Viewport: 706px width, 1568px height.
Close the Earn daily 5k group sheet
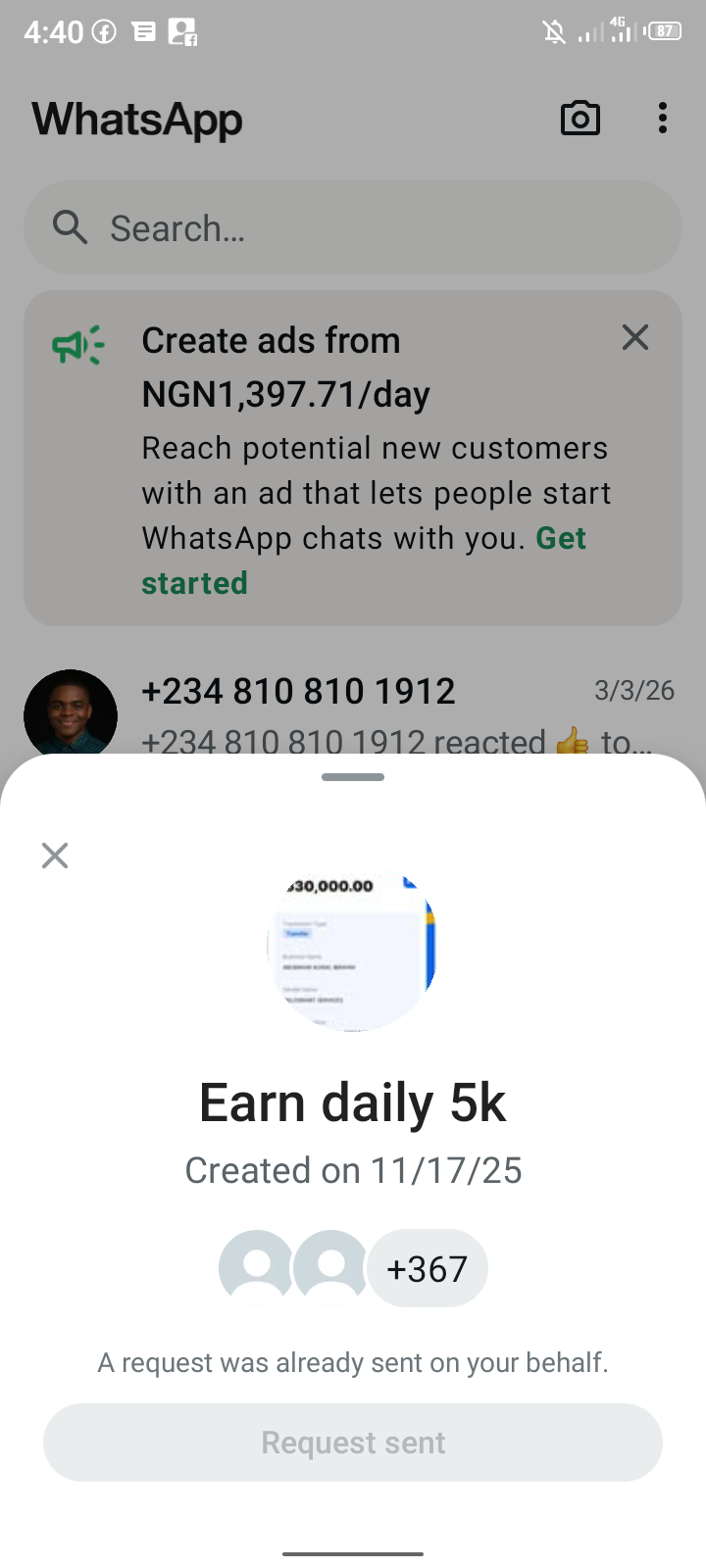[55, 856]
